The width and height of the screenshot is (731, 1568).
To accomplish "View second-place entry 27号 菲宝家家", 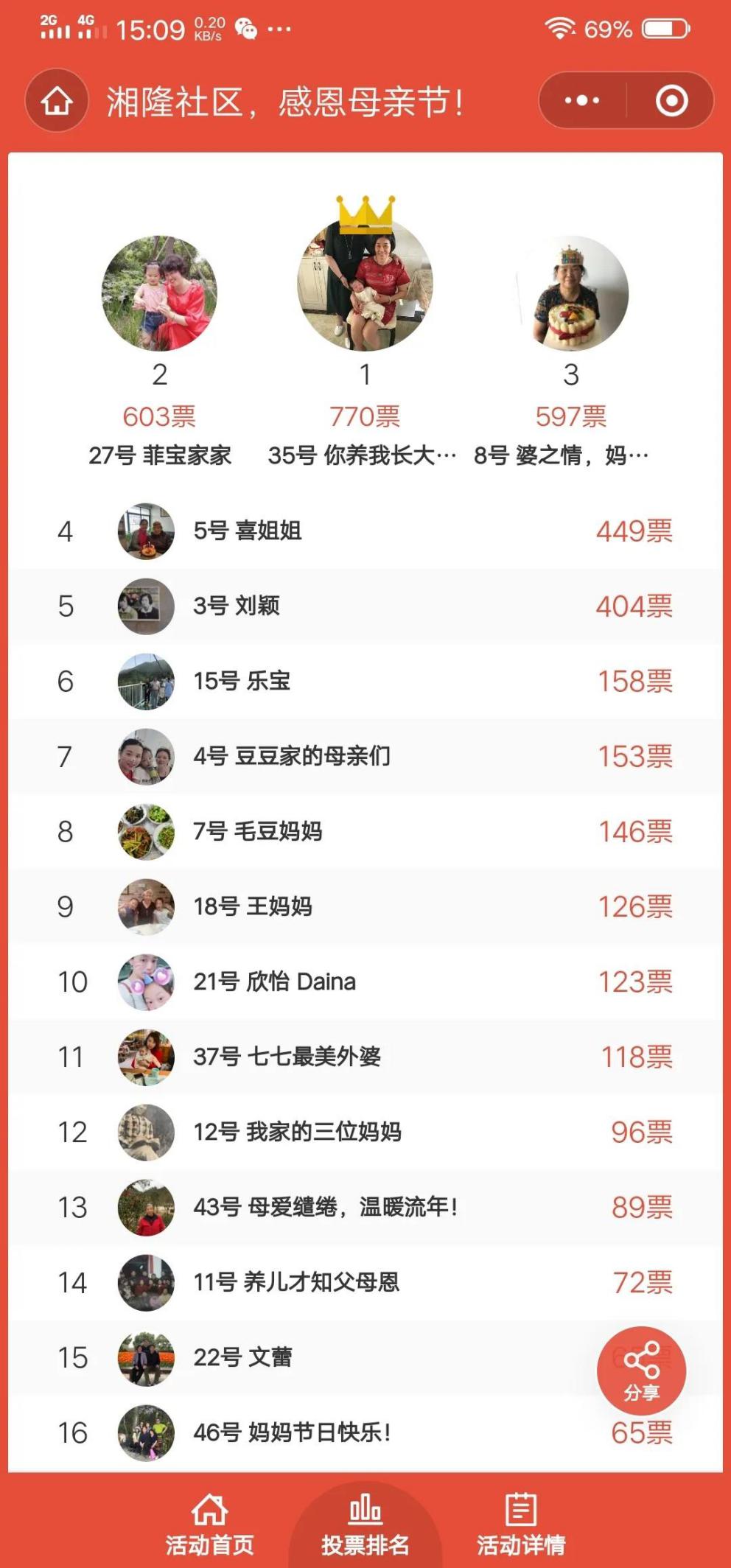I will point(160,293).
